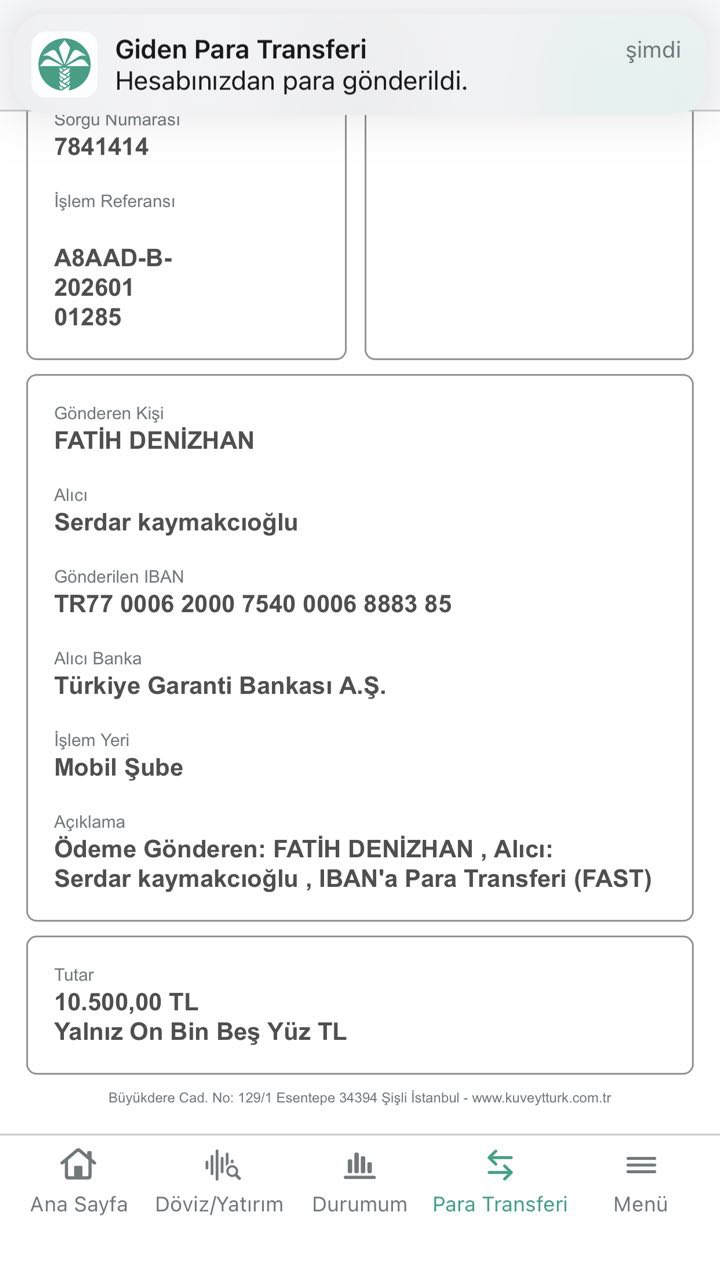Go to the Ana Sayfa tab
This screenshot has width=720, height=1280.
tap(79, 1182)
